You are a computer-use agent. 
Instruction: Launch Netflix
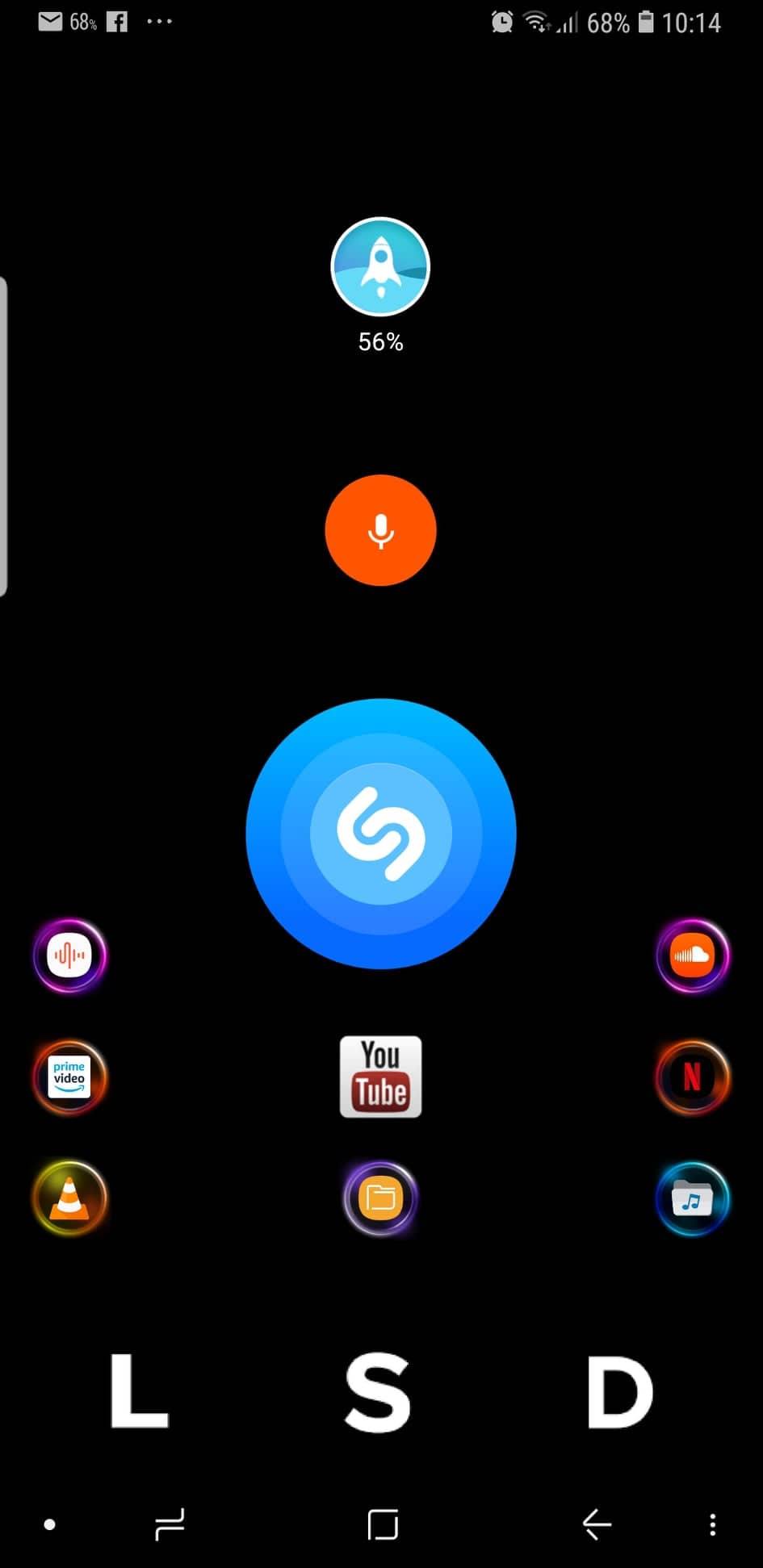coord(692,1077)
